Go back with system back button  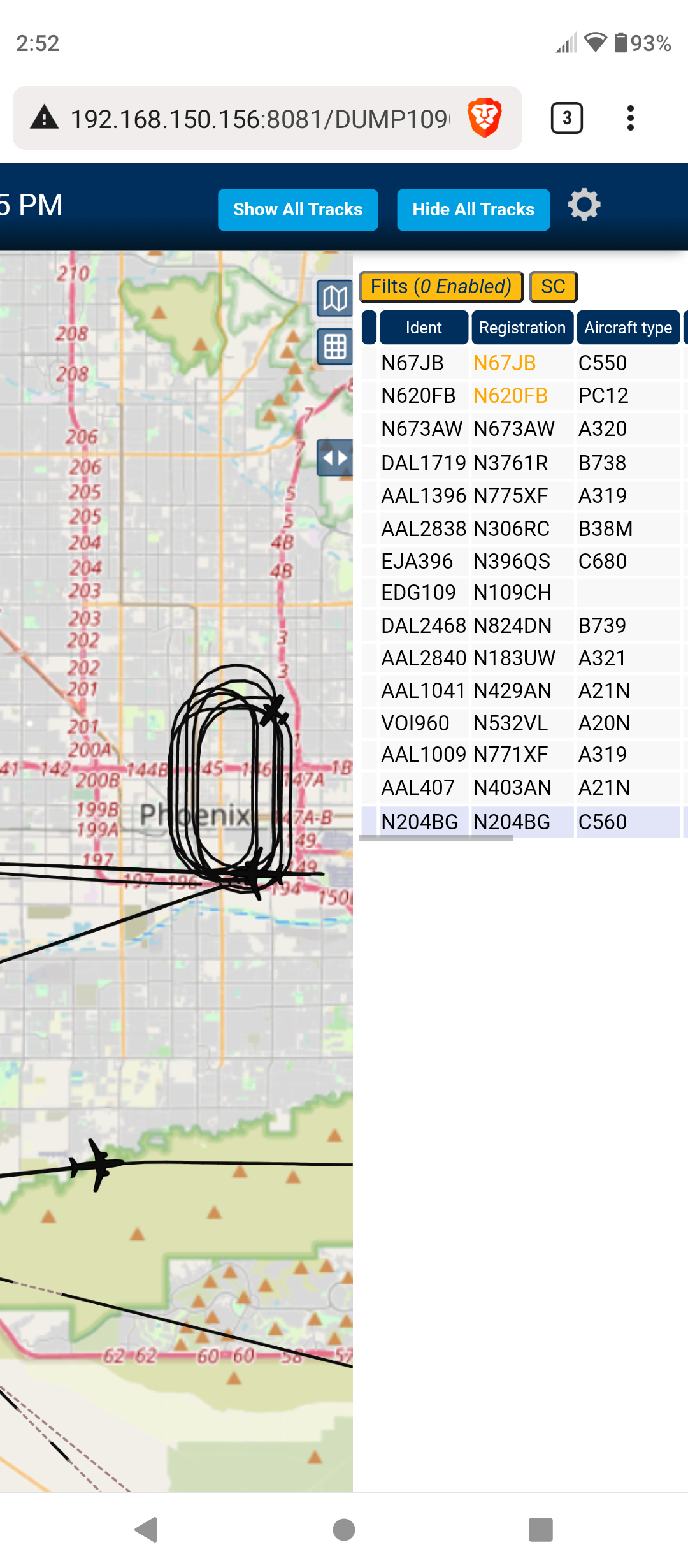pyautogui.click(x=147, y=1530)
